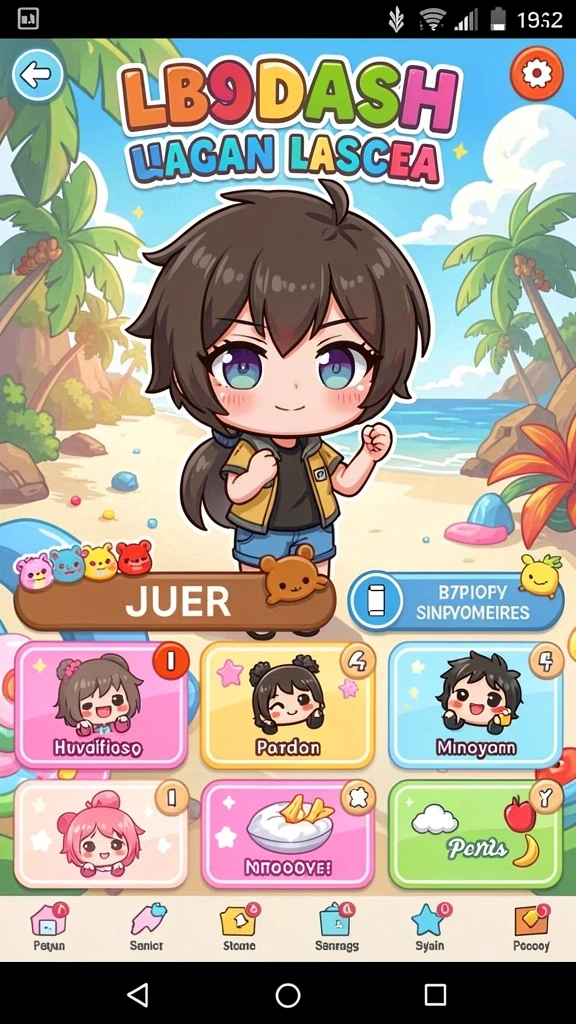Choose the Minoyann character card
The height and width of the screenshot is (1024, 576).
click(475, 705)
